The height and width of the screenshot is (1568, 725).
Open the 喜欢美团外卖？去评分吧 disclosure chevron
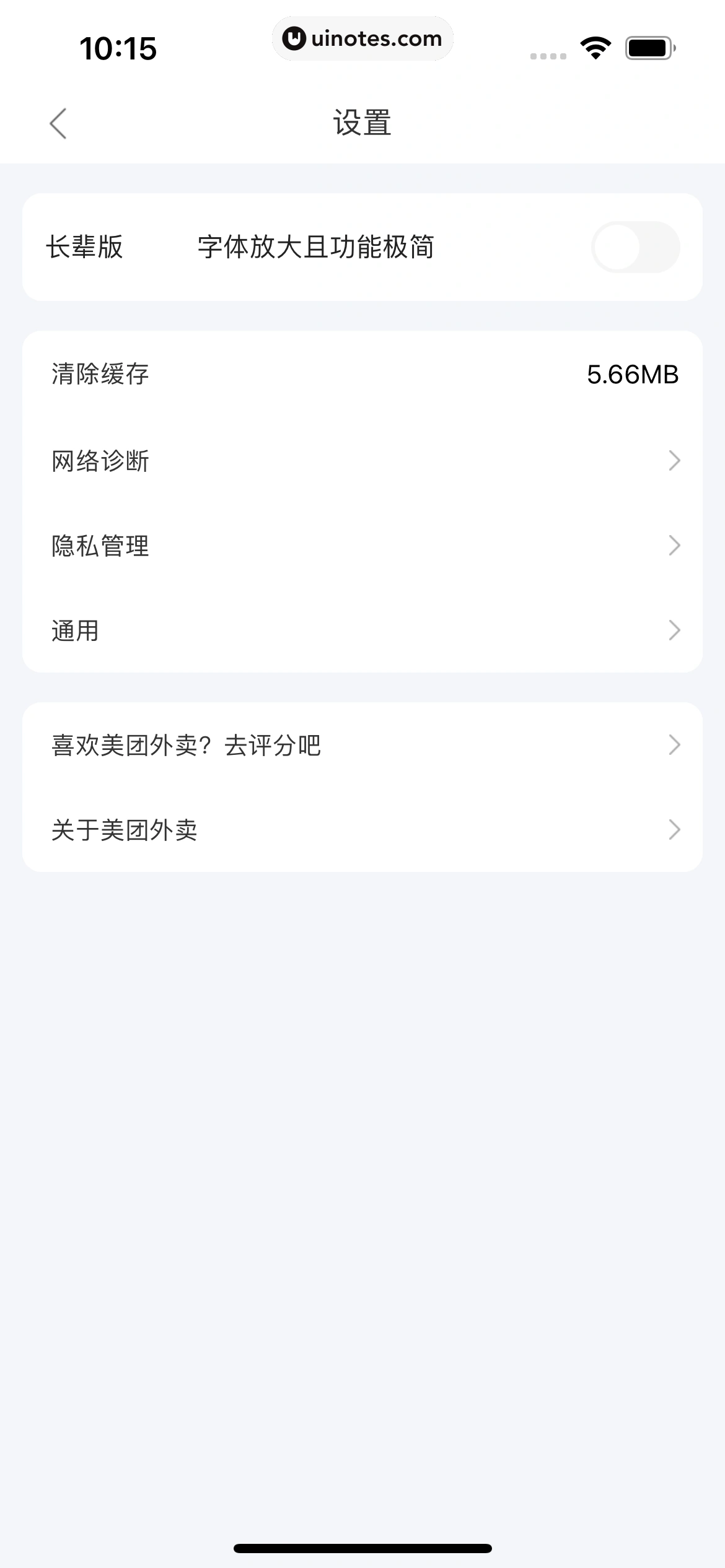pyautogui.click(x=675, y=746)
